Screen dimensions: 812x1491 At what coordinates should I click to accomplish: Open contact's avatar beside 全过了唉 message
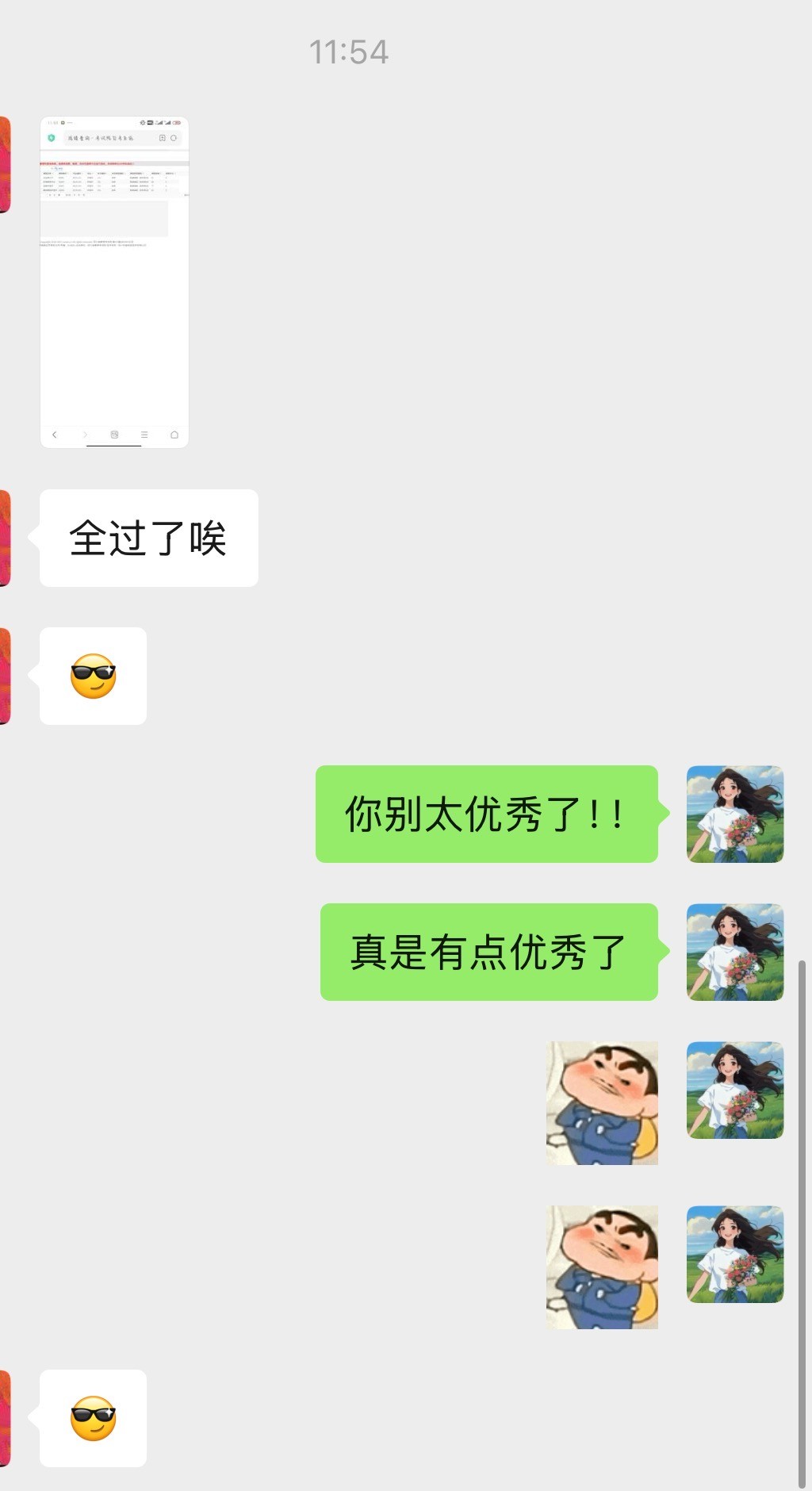pos(4,538)
